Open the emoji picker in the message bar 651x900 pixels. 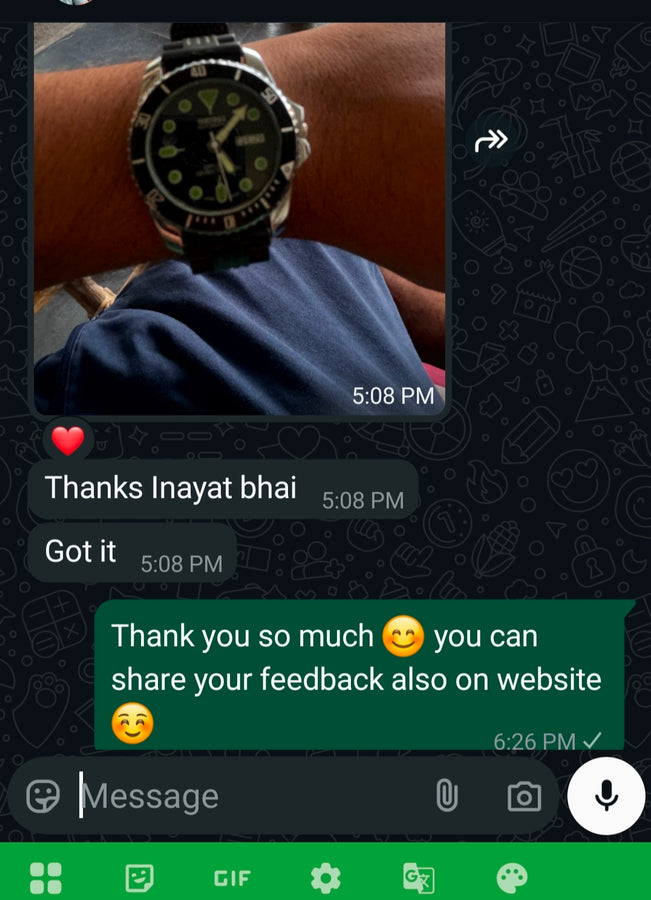pos(43,796)
